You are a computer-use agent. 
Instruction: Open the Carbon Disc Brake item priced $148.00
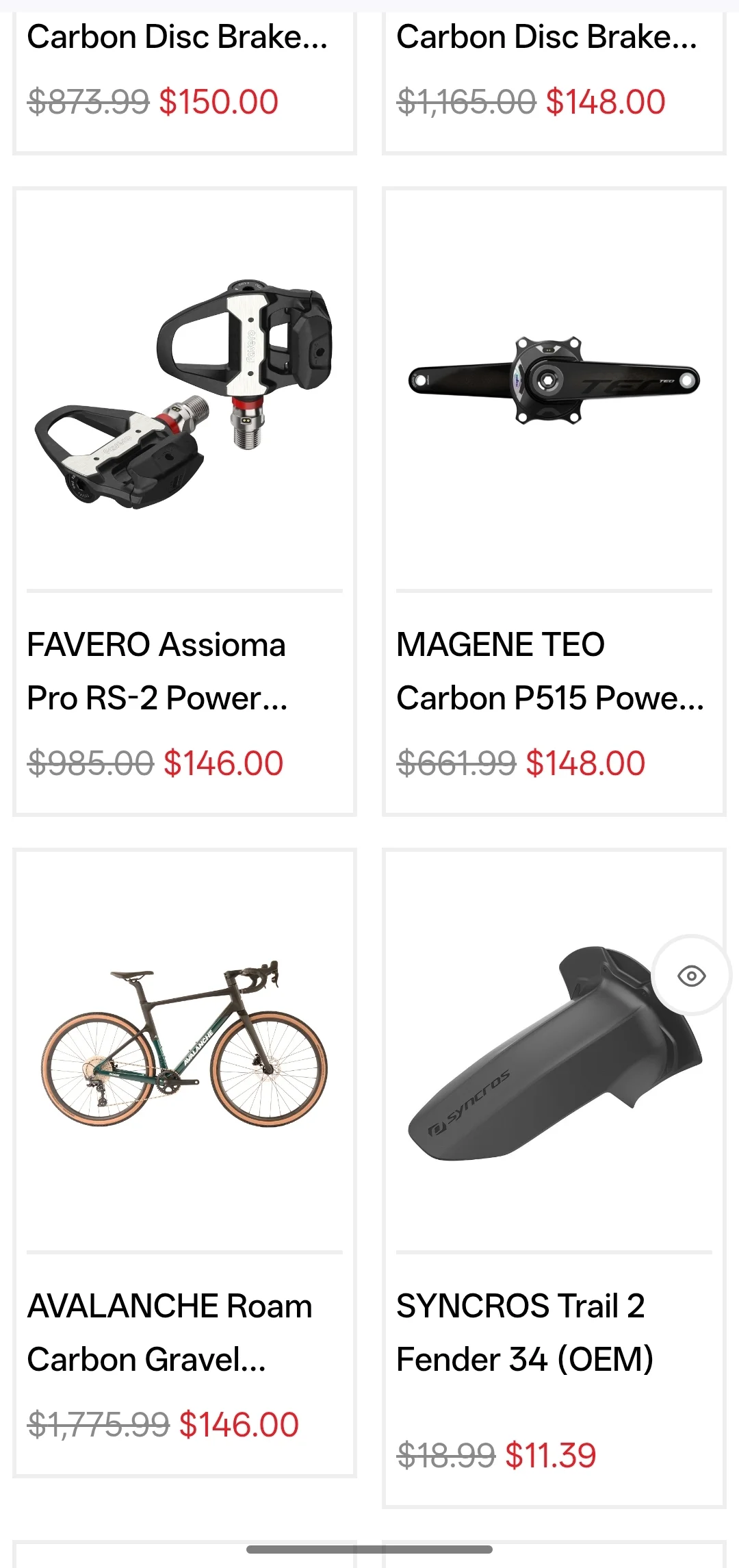click(547, 38)
